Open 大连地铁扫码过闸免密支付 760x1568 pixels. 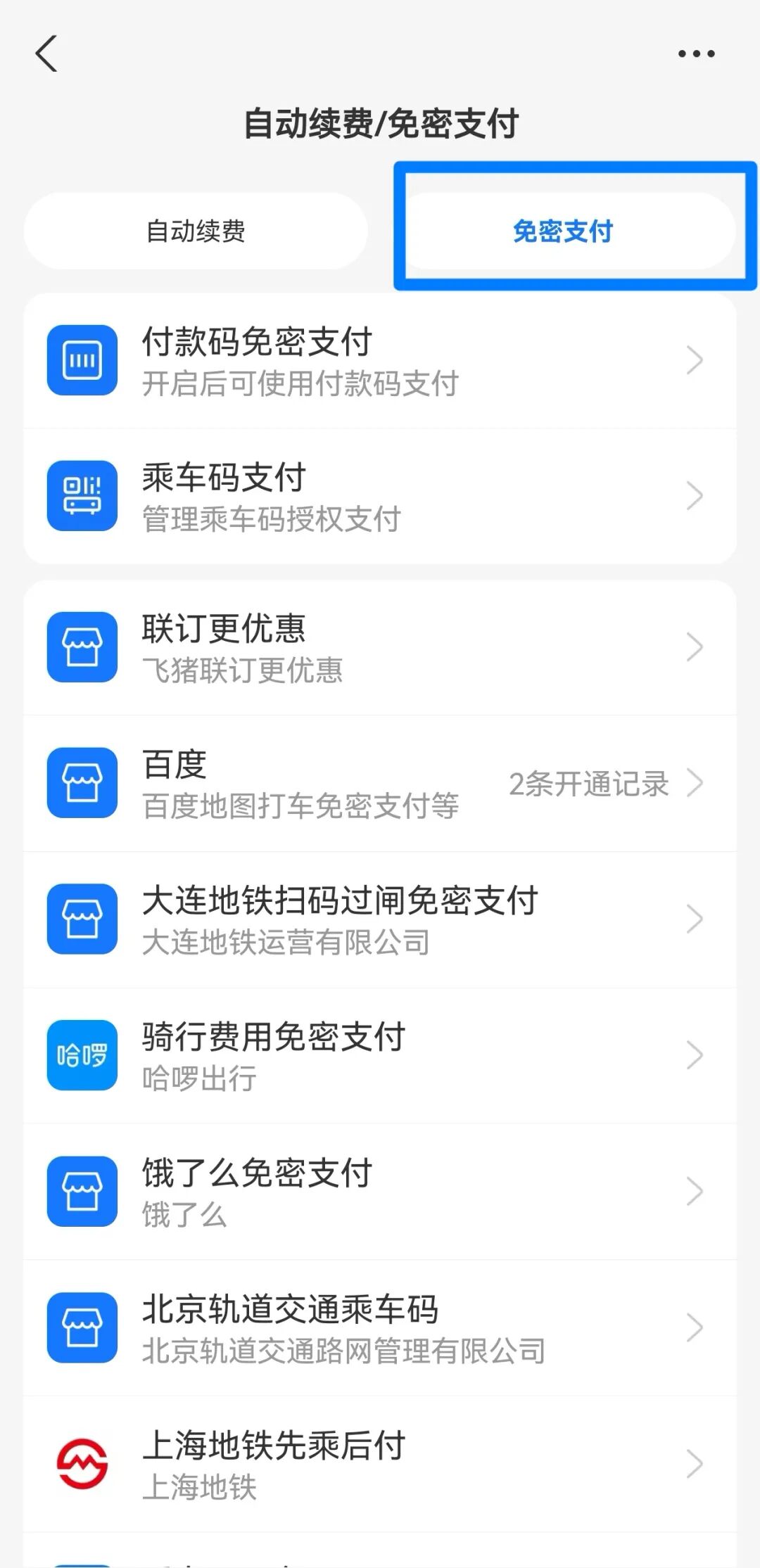point(380,919)
